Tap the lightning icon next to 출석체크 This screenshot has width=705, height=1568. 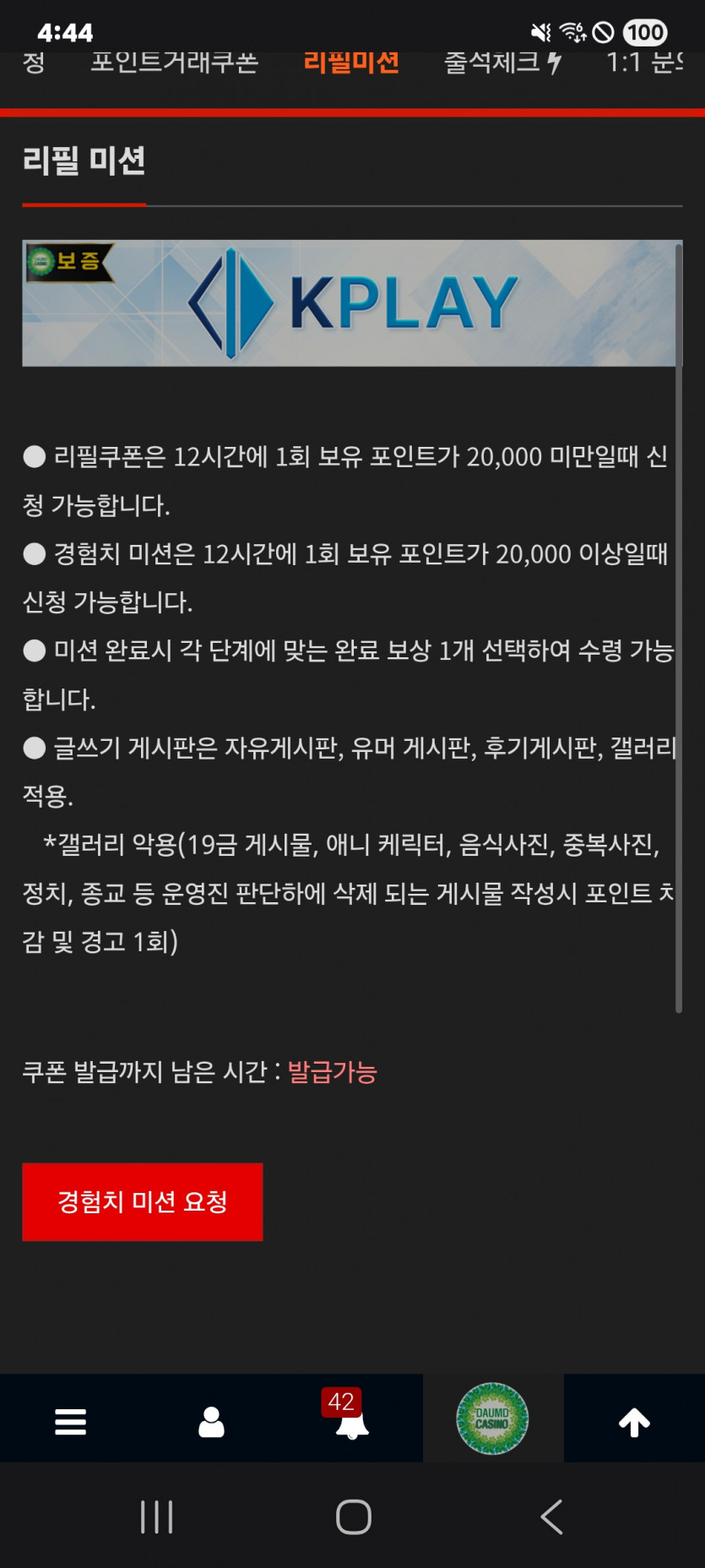[556, 63]
